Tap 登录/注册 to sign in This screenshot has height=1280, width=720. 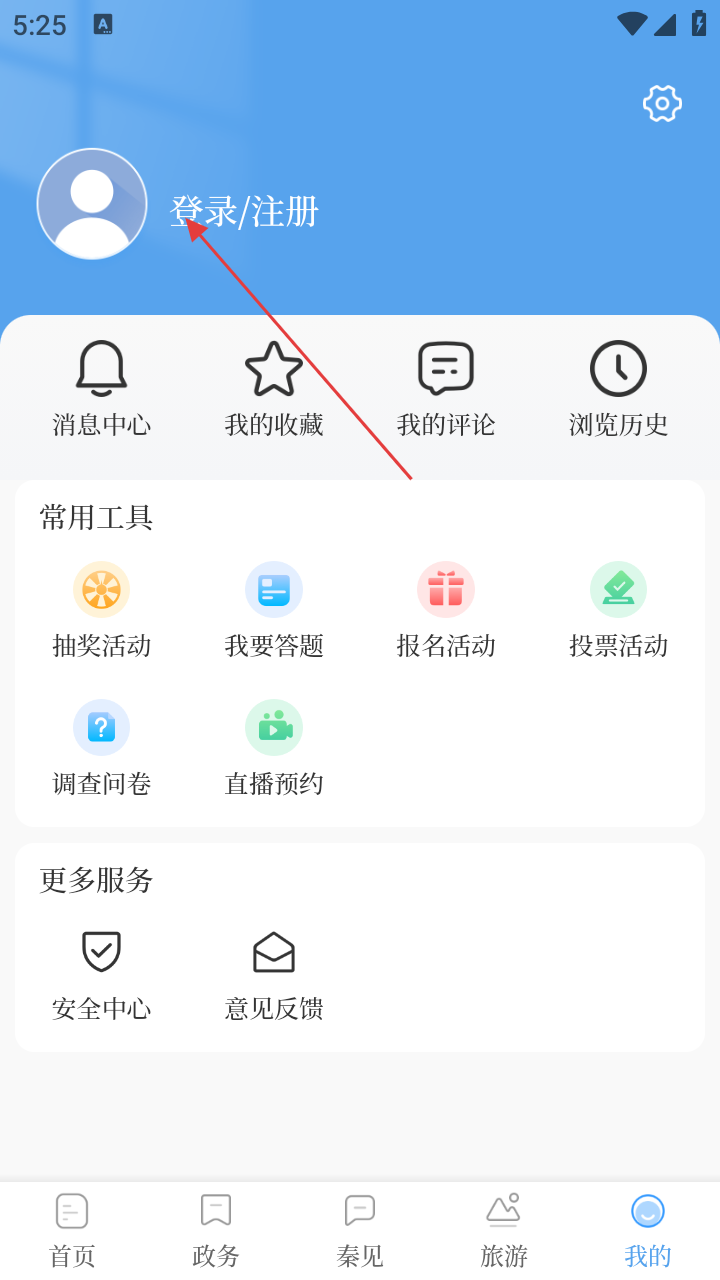244,212
